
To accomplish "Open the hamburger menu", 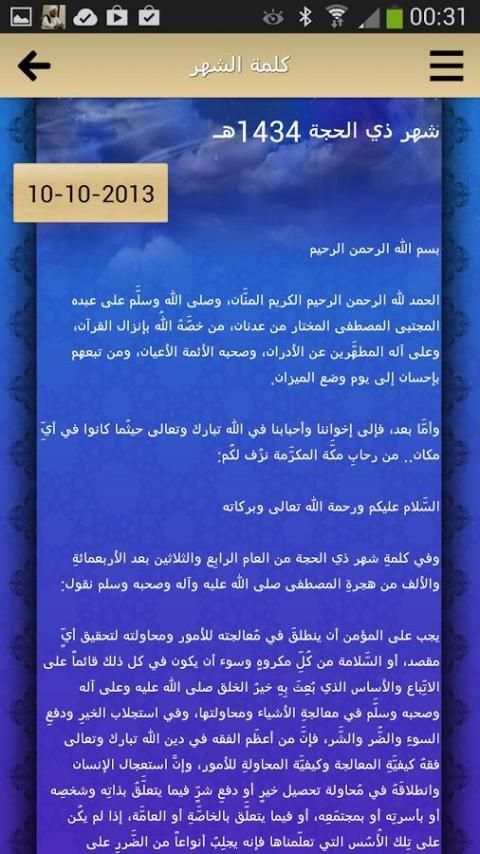I will point(446,66).
